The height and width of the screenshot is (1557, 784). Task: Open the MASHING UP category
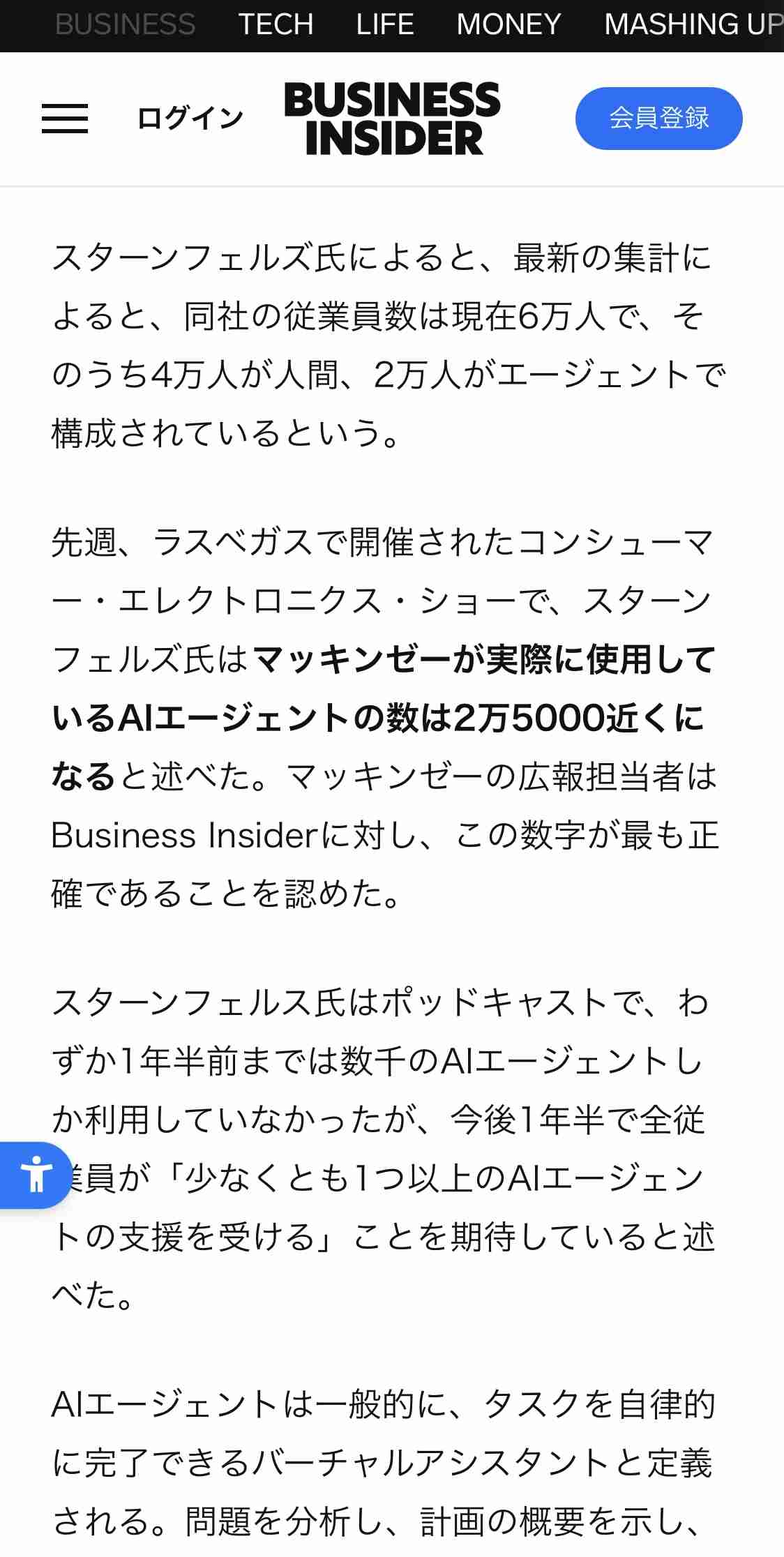click(695, 24)
